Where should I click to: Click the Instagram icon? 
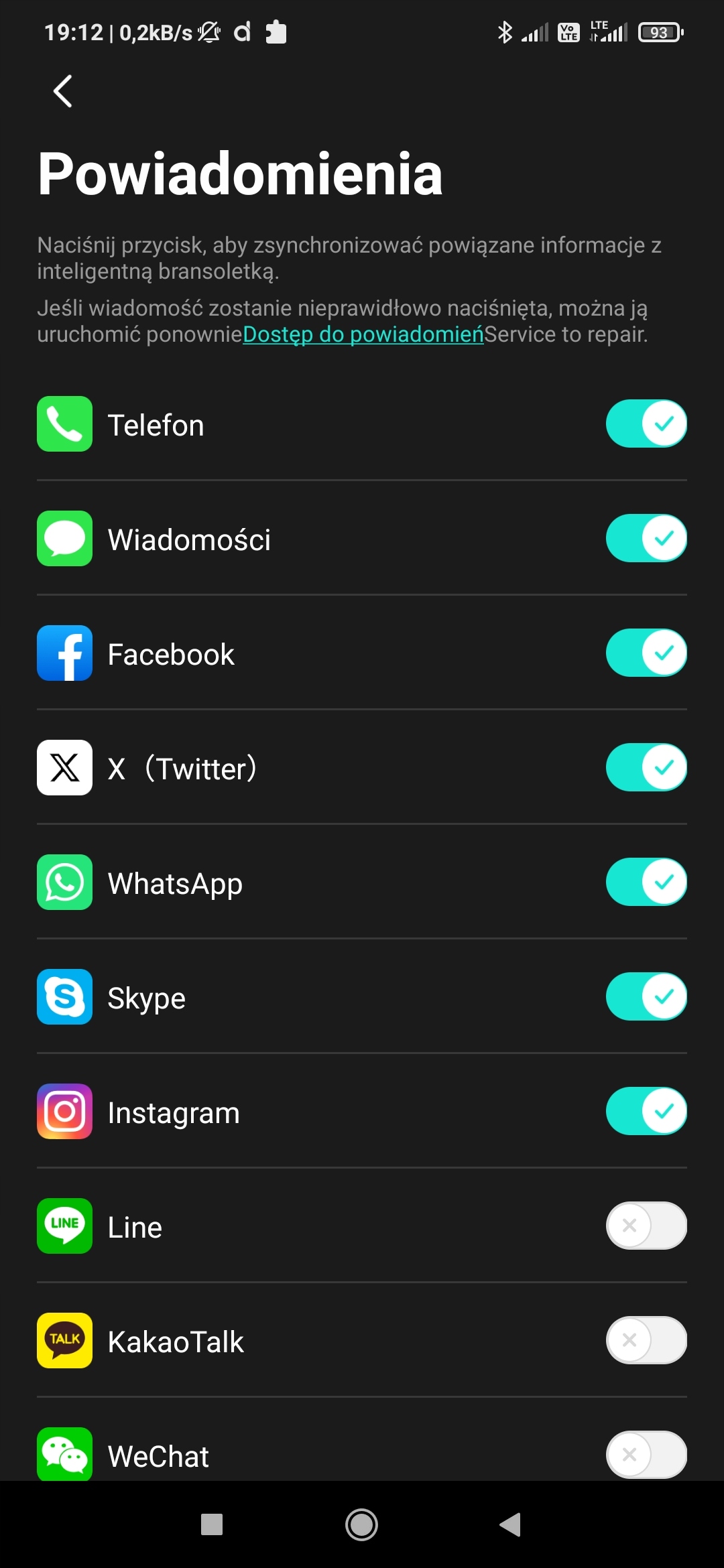coord(64,1112)
